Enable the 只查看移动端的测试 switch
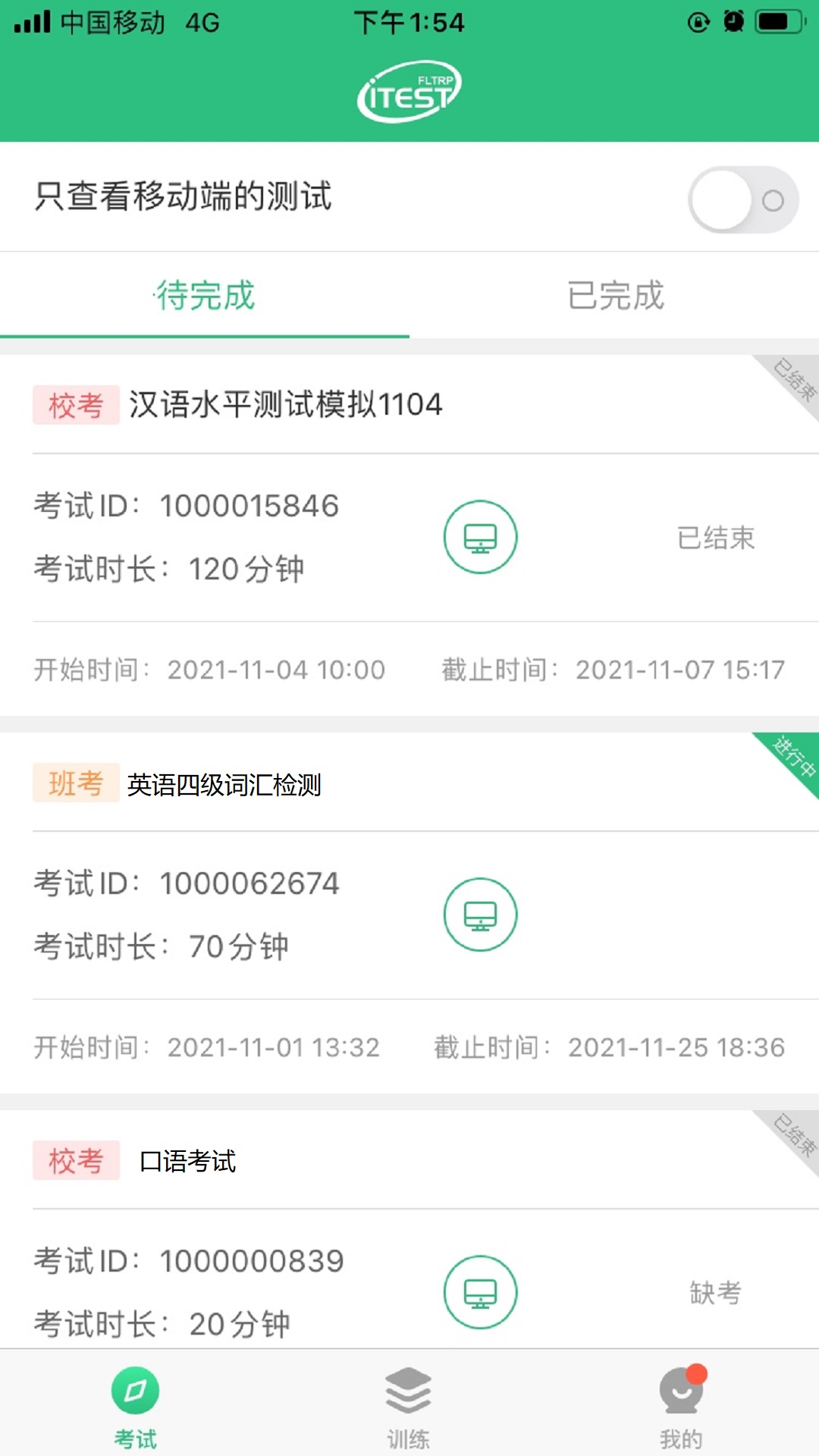The height and width of the screenshot is (1456, 819). tap(742, 199)
